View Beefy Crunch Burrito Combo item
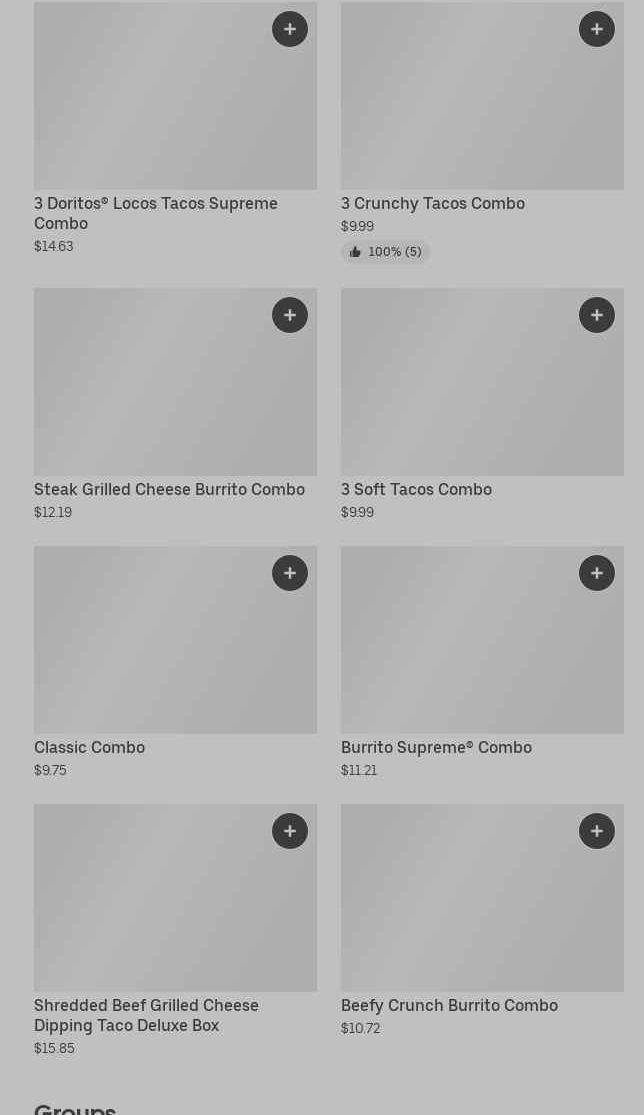The image size is (644, 1115). 449,1006
